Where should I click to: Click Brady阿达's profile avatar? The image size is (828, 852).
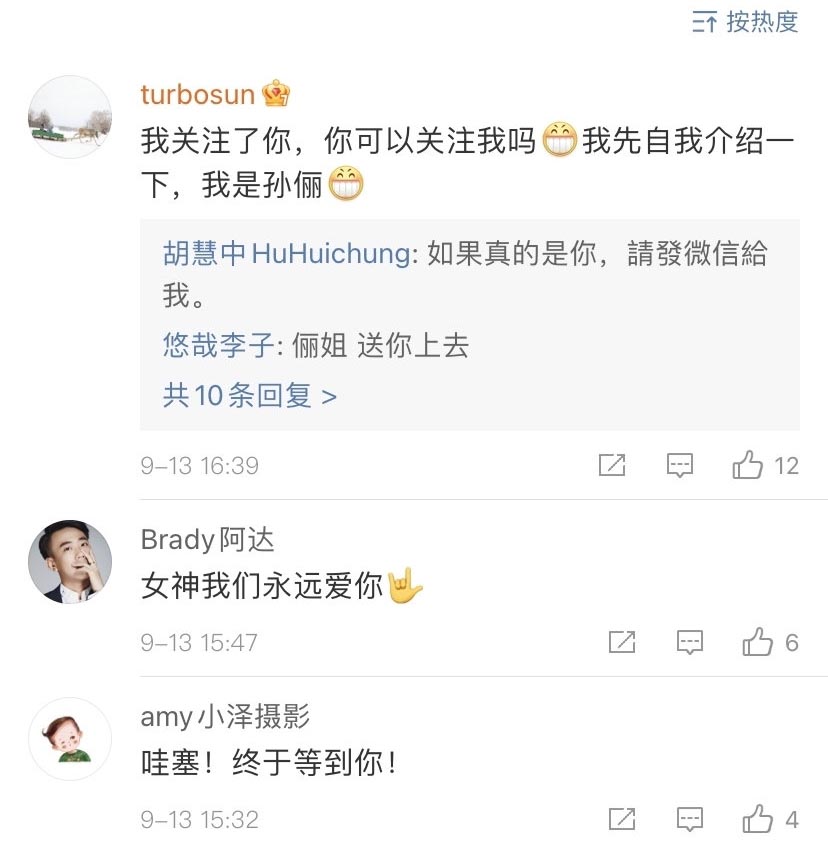(68, 562)
